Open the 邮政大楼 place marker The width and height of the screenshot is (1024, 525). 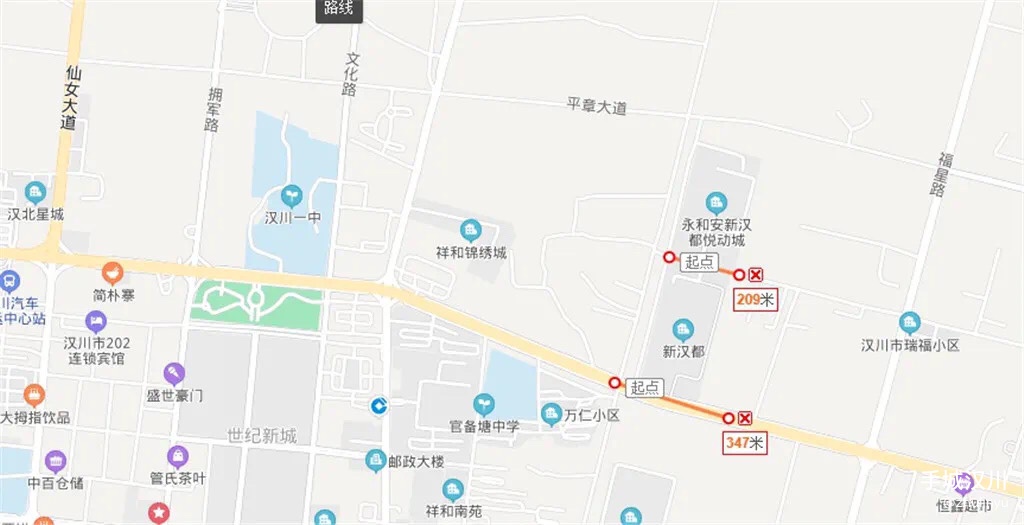(x=376, y=460)
